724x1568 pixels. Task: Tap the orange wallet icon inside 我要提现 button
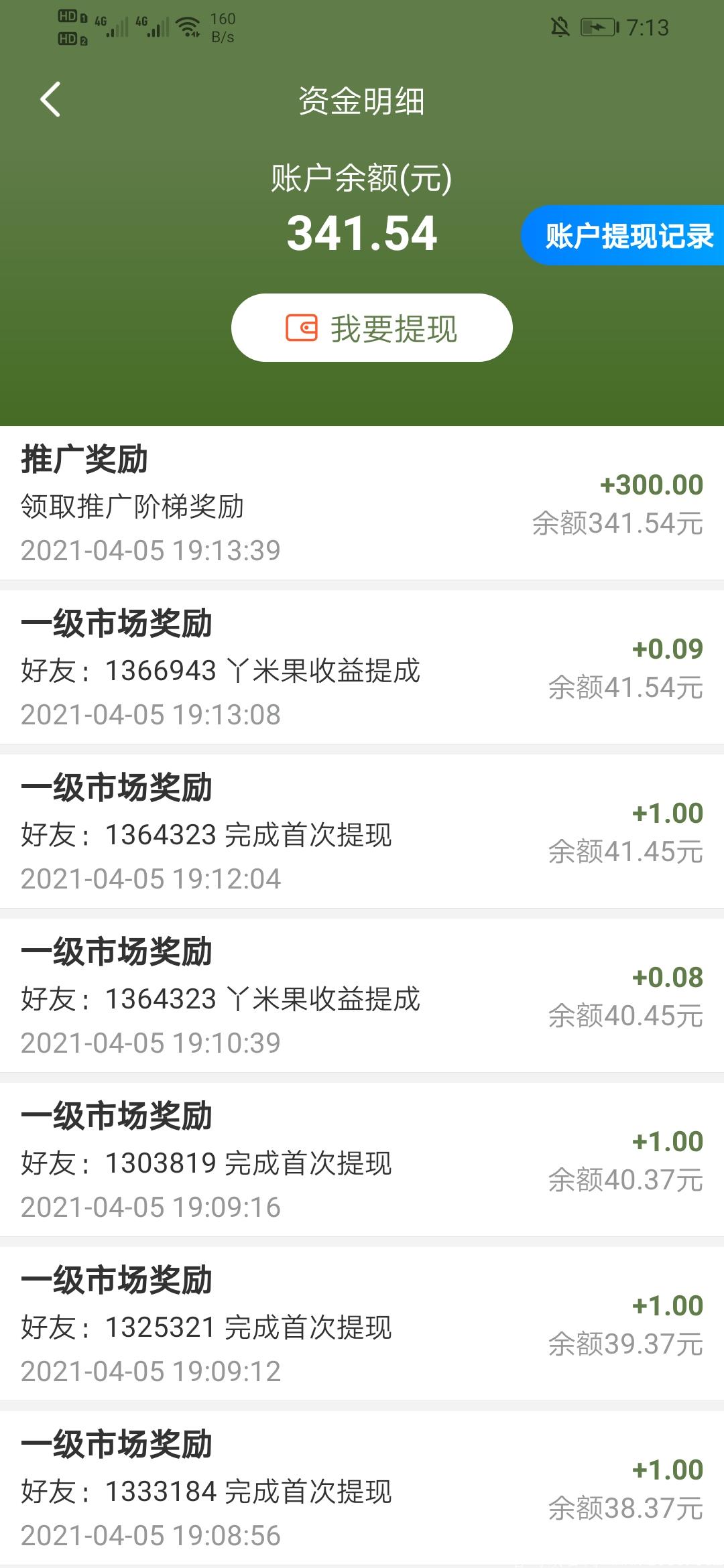point(300,328)
